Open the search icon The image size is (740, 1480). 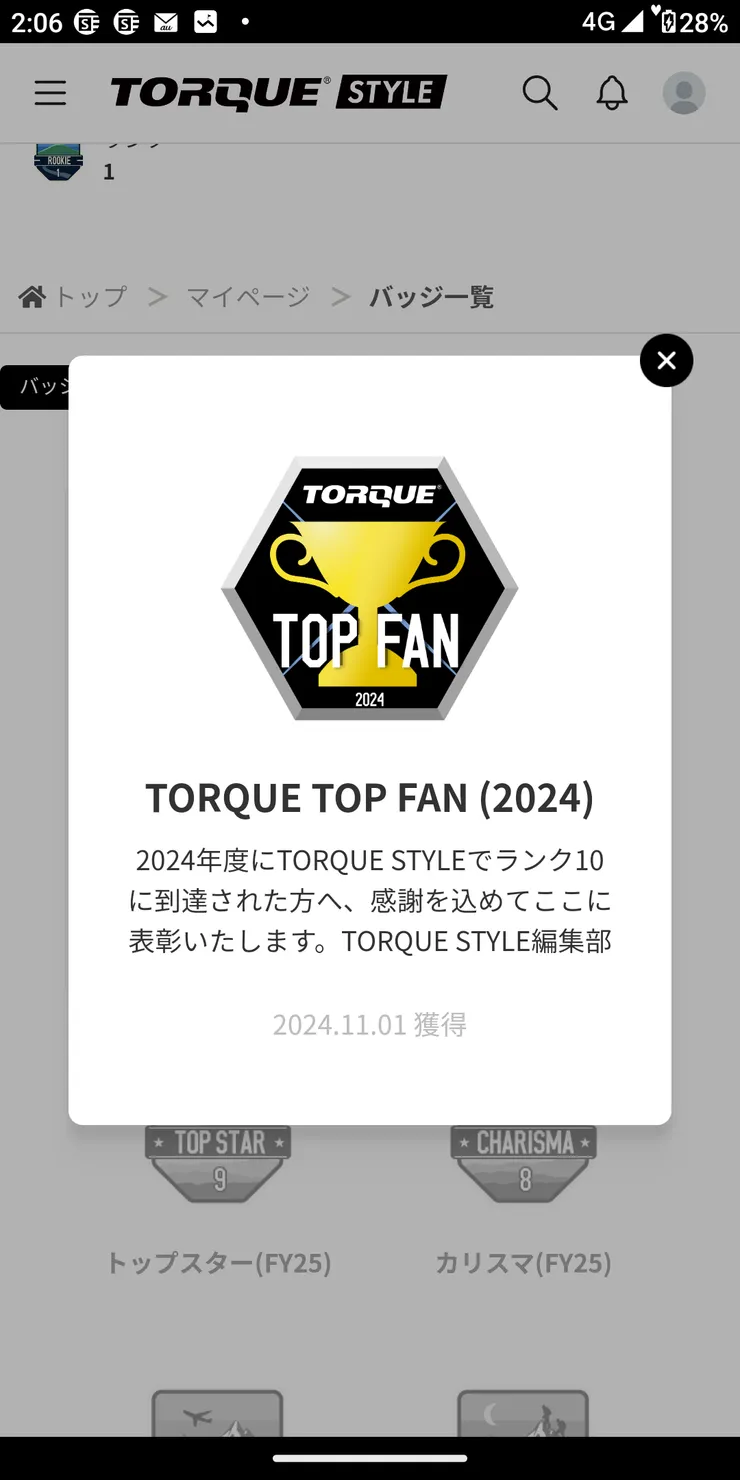click(539, 93)
